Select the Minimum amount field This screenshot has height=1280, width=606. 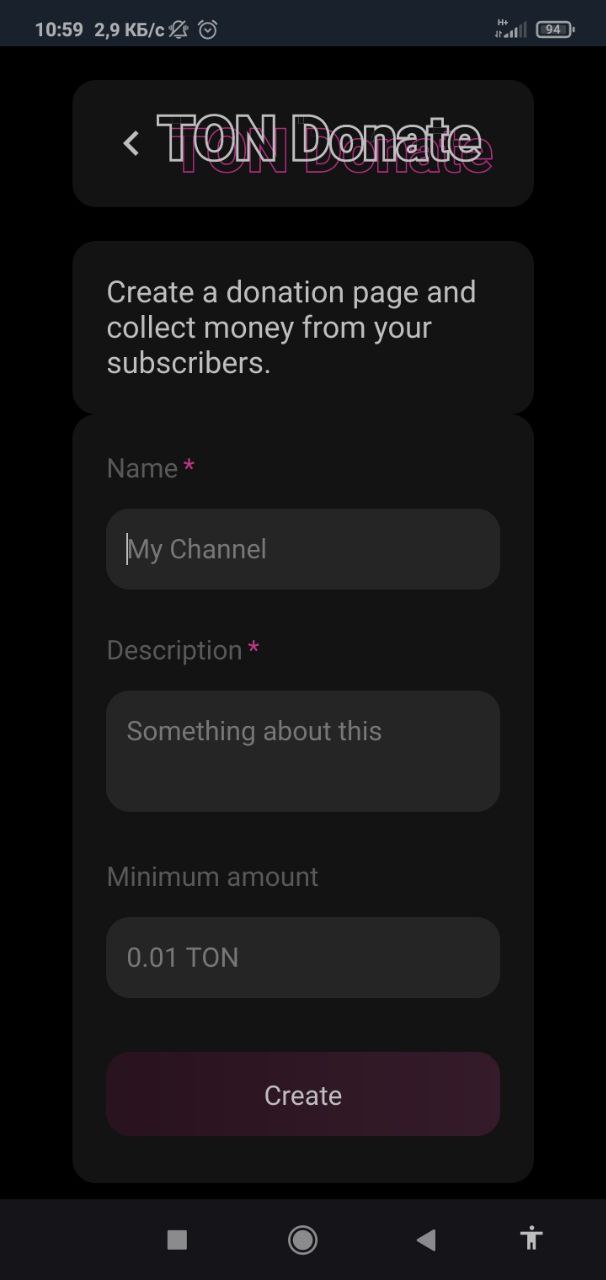point(303,957)
